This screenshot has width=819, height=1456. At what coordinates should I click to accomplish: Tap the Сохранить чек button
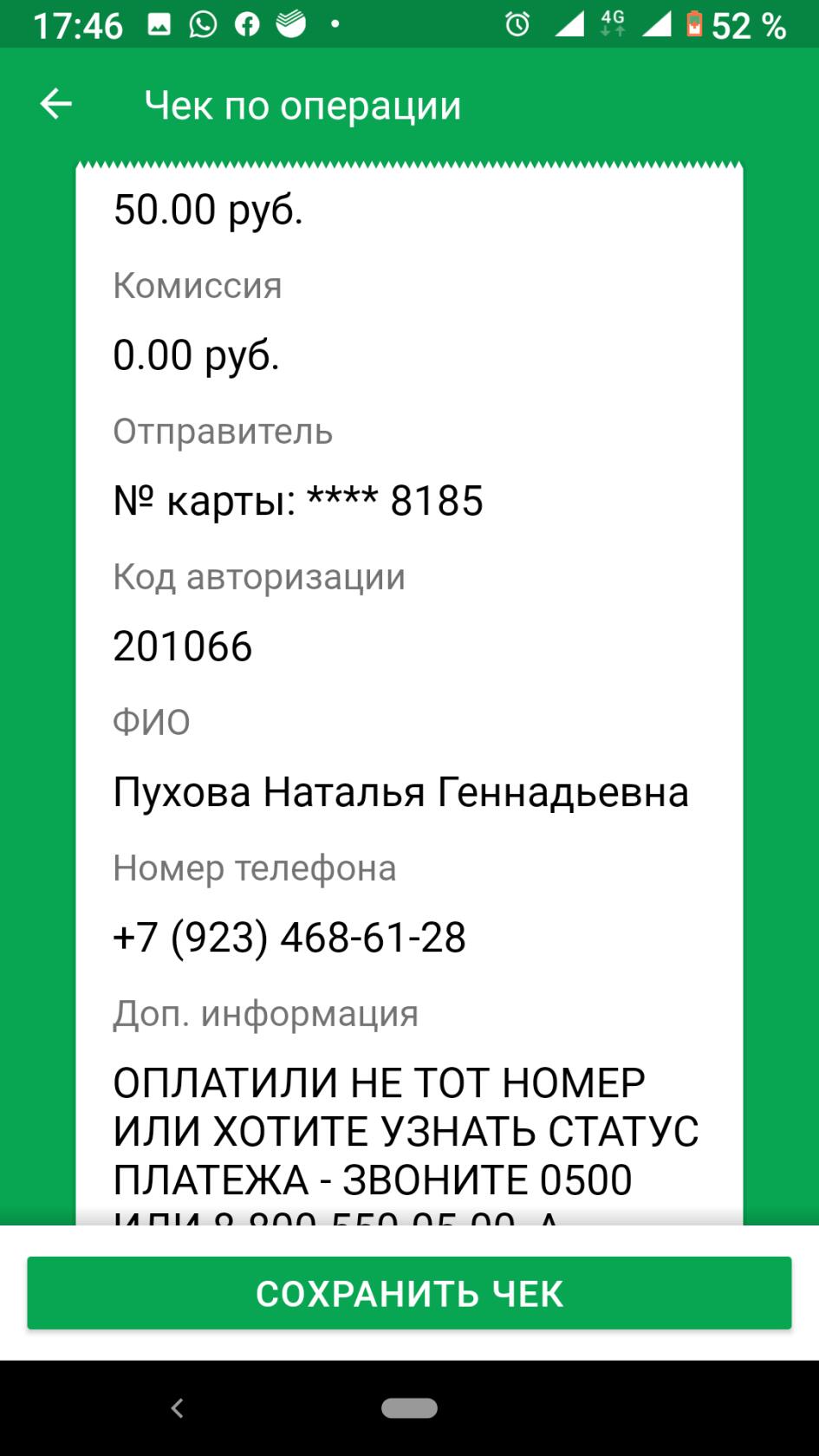409,1293
